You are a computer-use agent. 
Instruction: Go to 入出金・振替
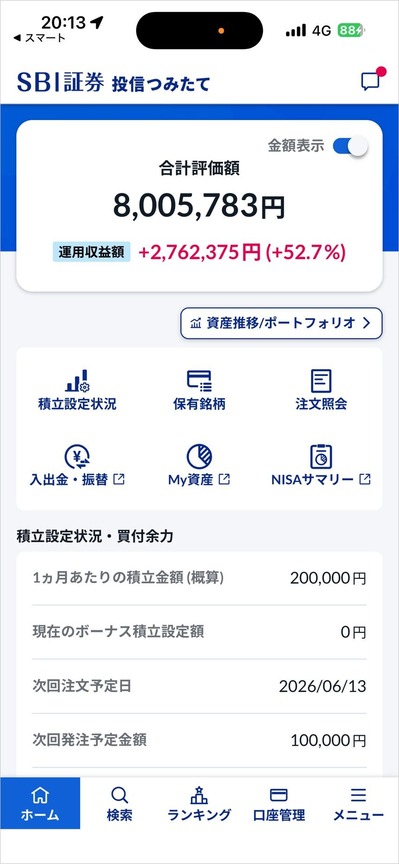tap(77, 466)
